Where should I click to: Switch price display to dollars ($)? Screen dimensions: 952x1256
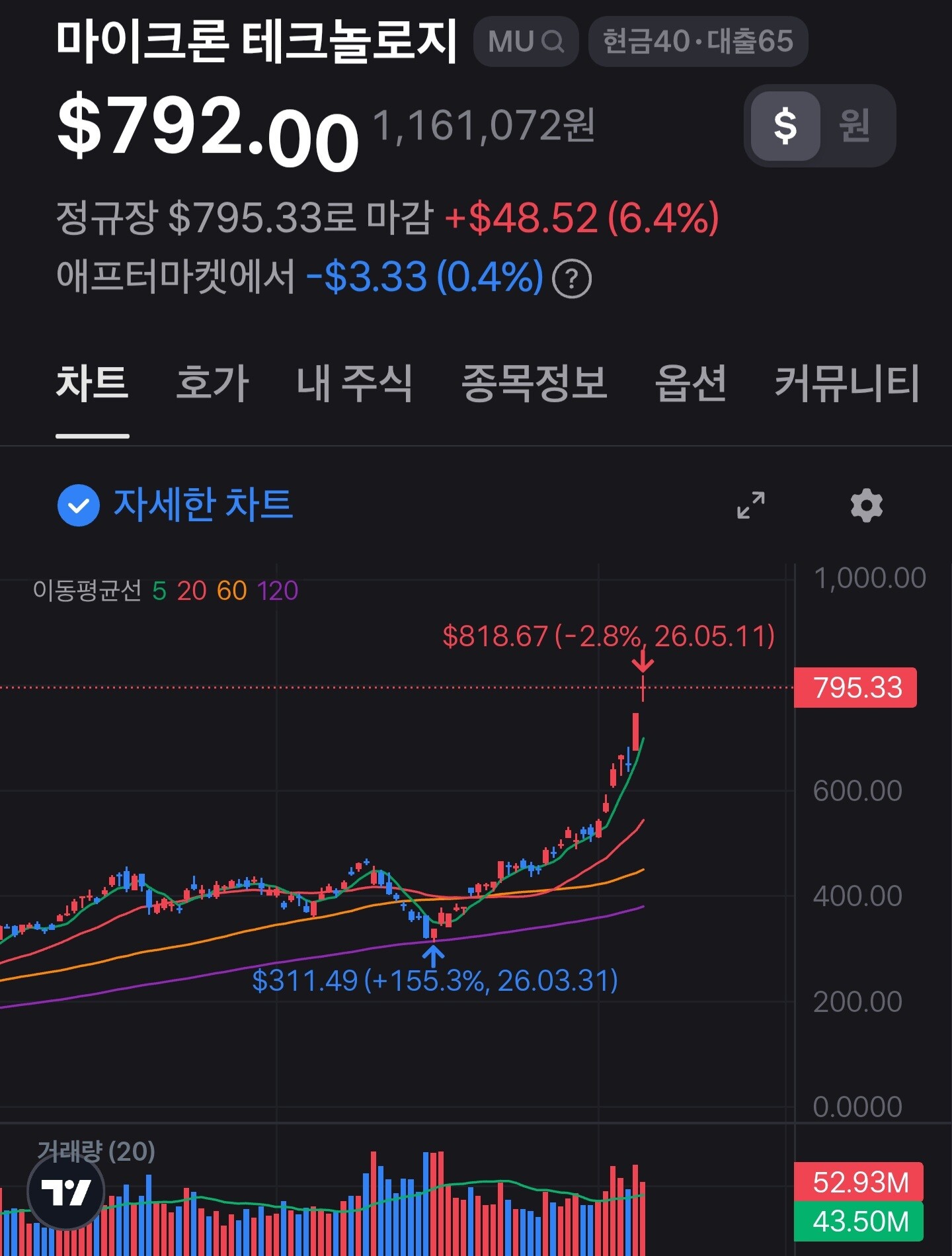tap(785, 126)
